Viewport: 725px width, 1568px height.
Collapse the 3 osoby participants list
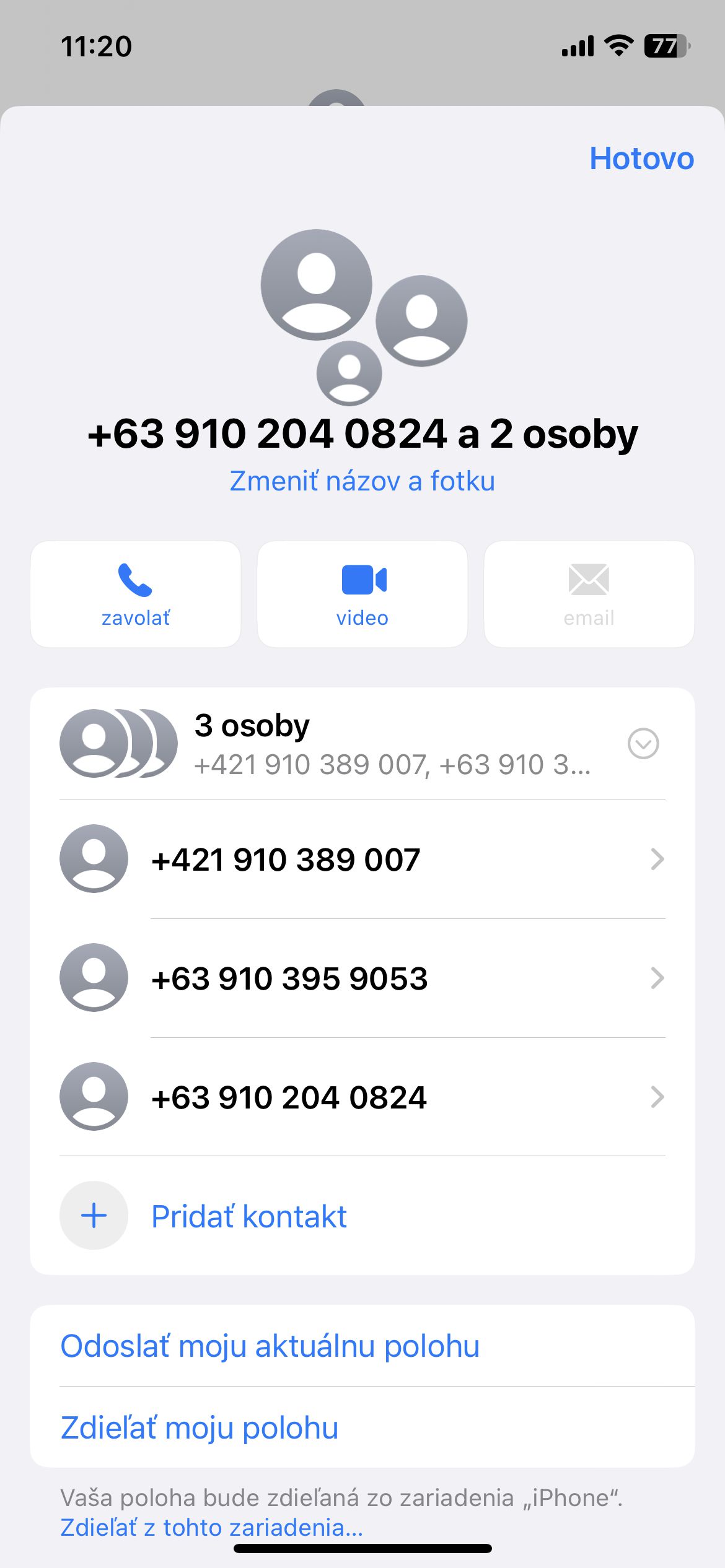coord(643,743)
